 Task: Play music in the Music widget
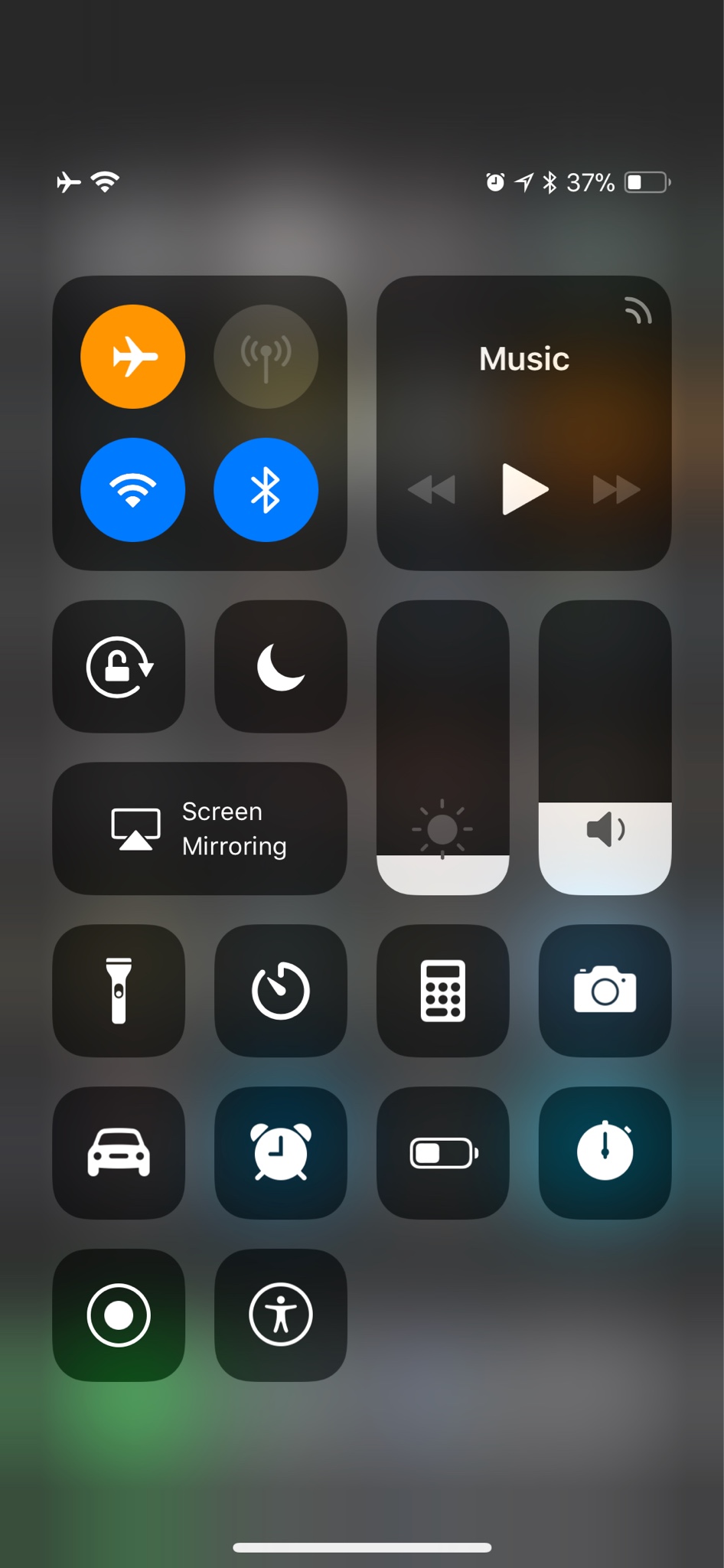[x=524, y=489]
